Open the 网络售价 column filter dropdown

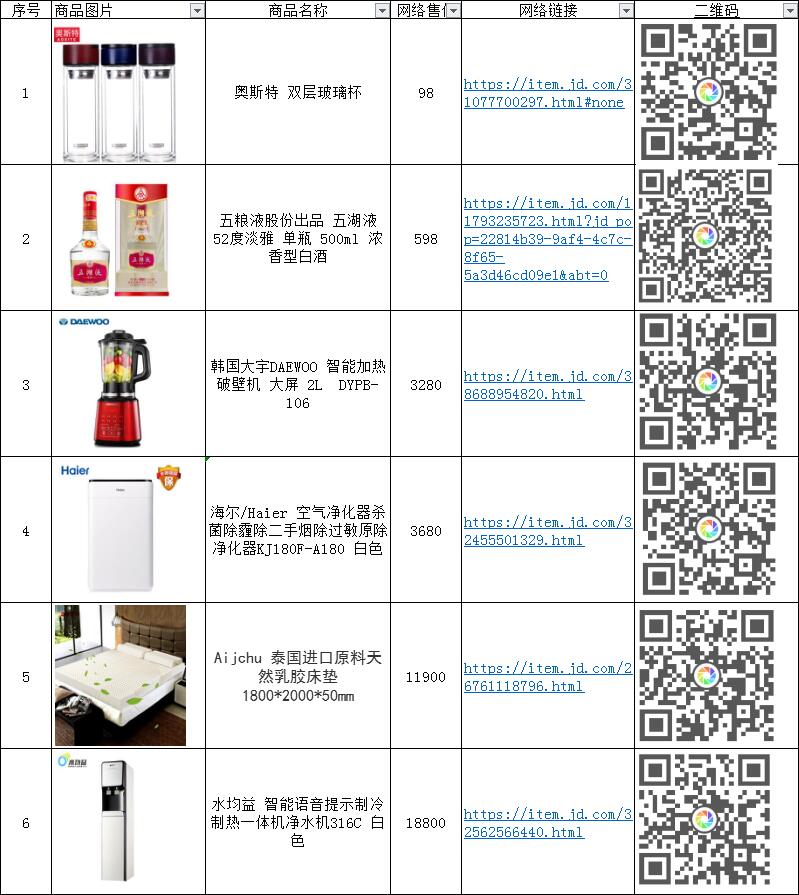click(x=452, y=10)
